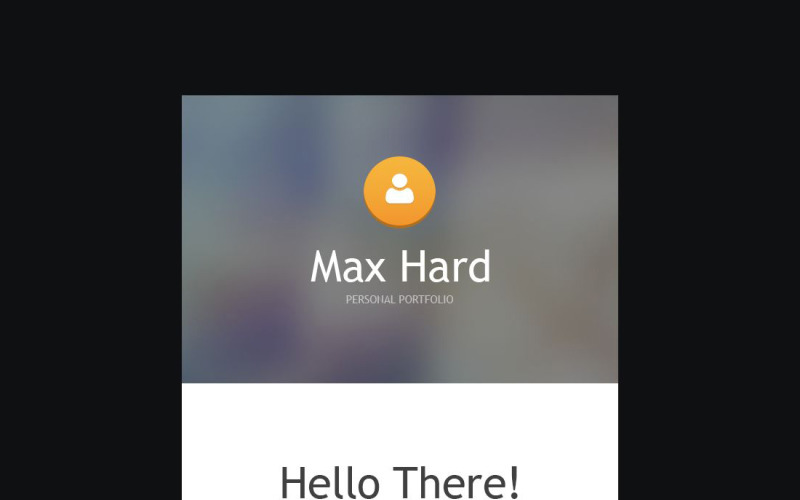Tap the orange profile avatar icon
The height and width of the screenshot is (500, 800).
(399, 190)
